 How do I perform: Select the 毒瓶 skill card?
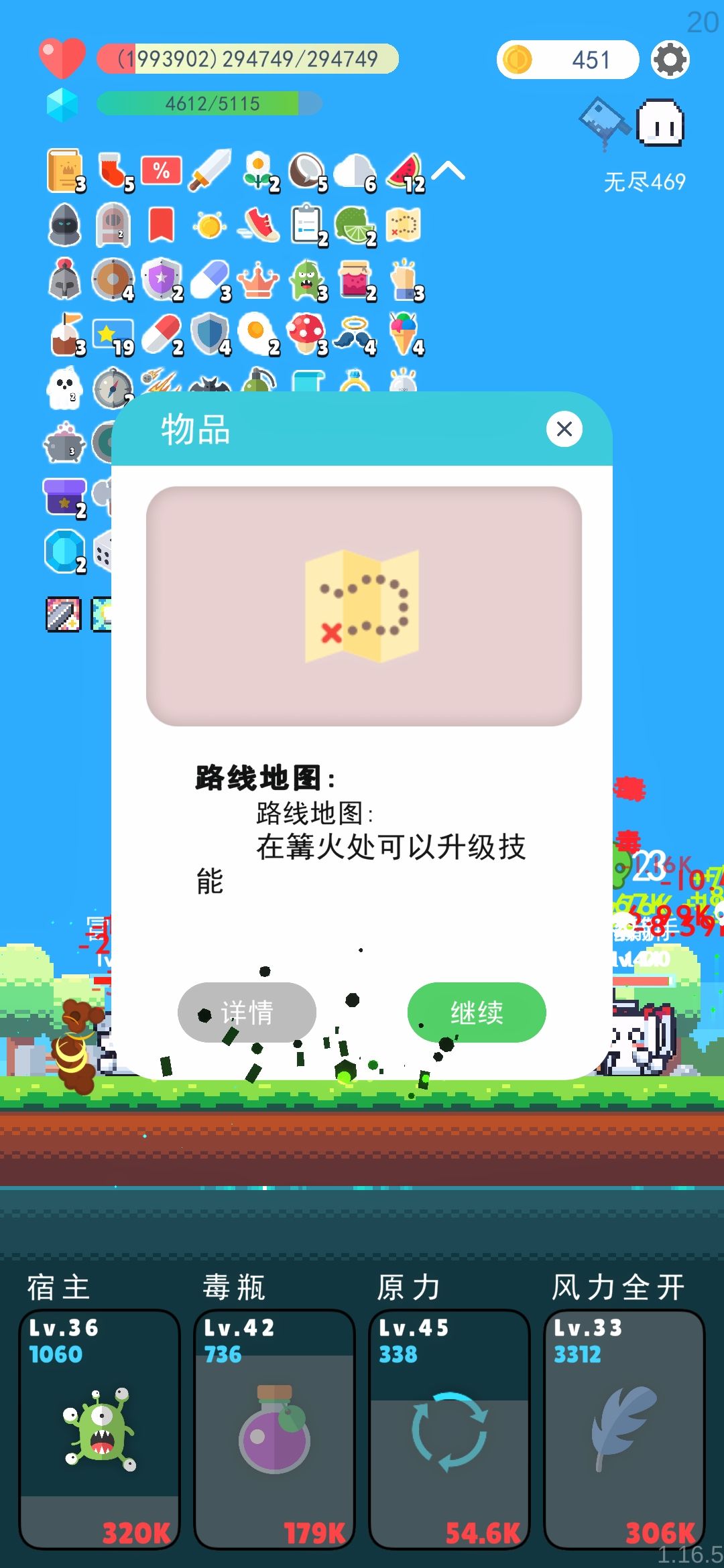click(x=274, y=1429)
